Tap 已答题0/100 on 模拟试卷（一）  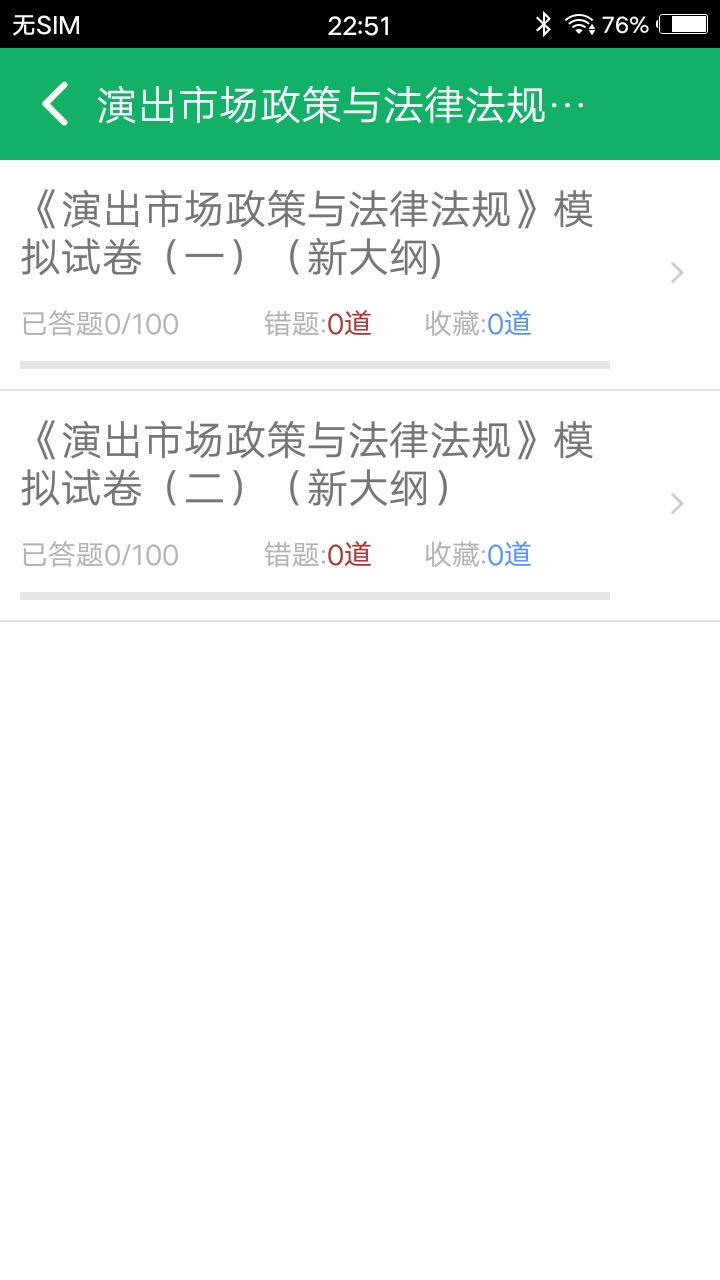(x=99, y=323)
